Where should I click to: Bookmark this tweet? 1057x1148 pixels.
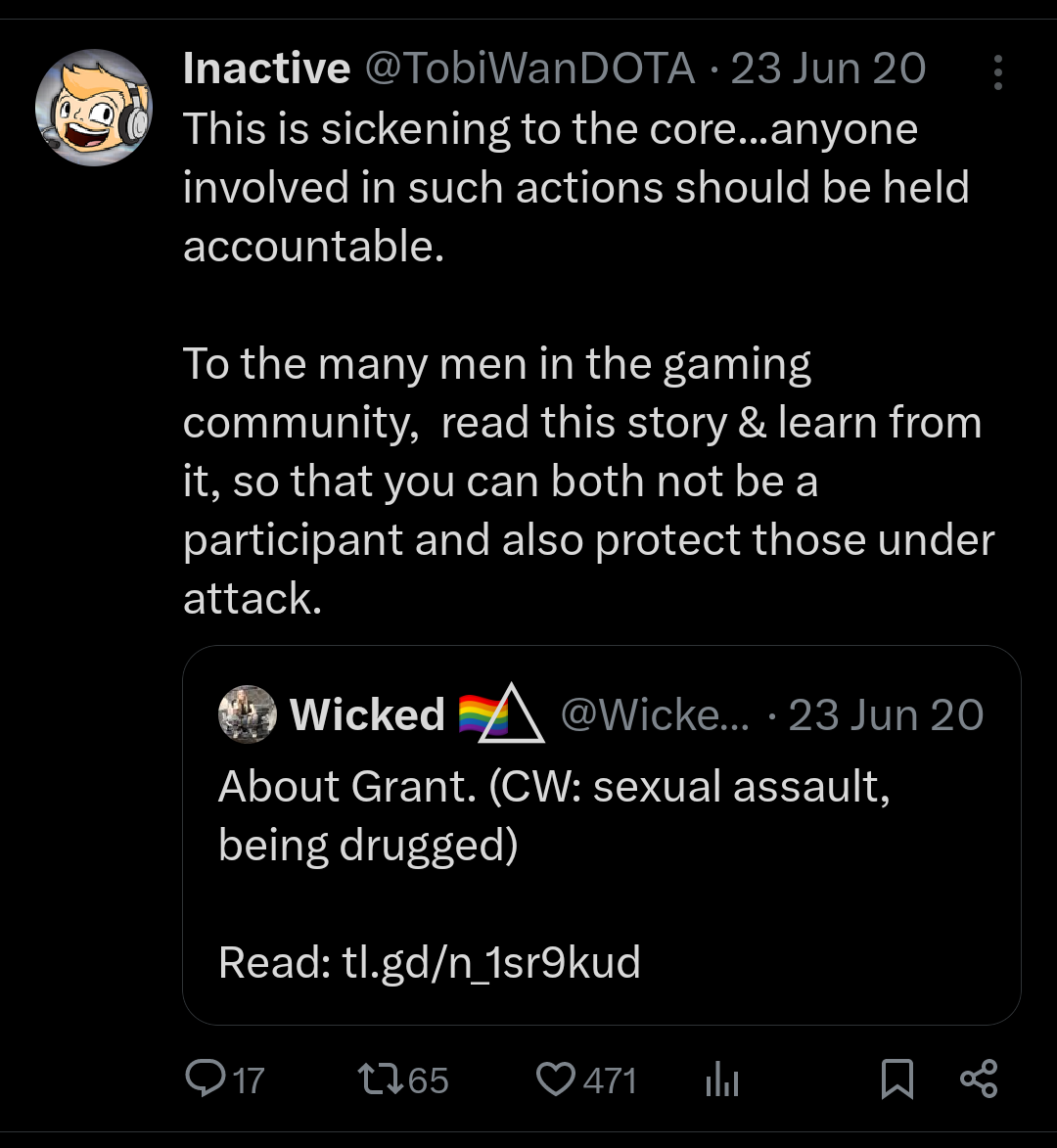pyautogui.click(x=897, y=1079)
